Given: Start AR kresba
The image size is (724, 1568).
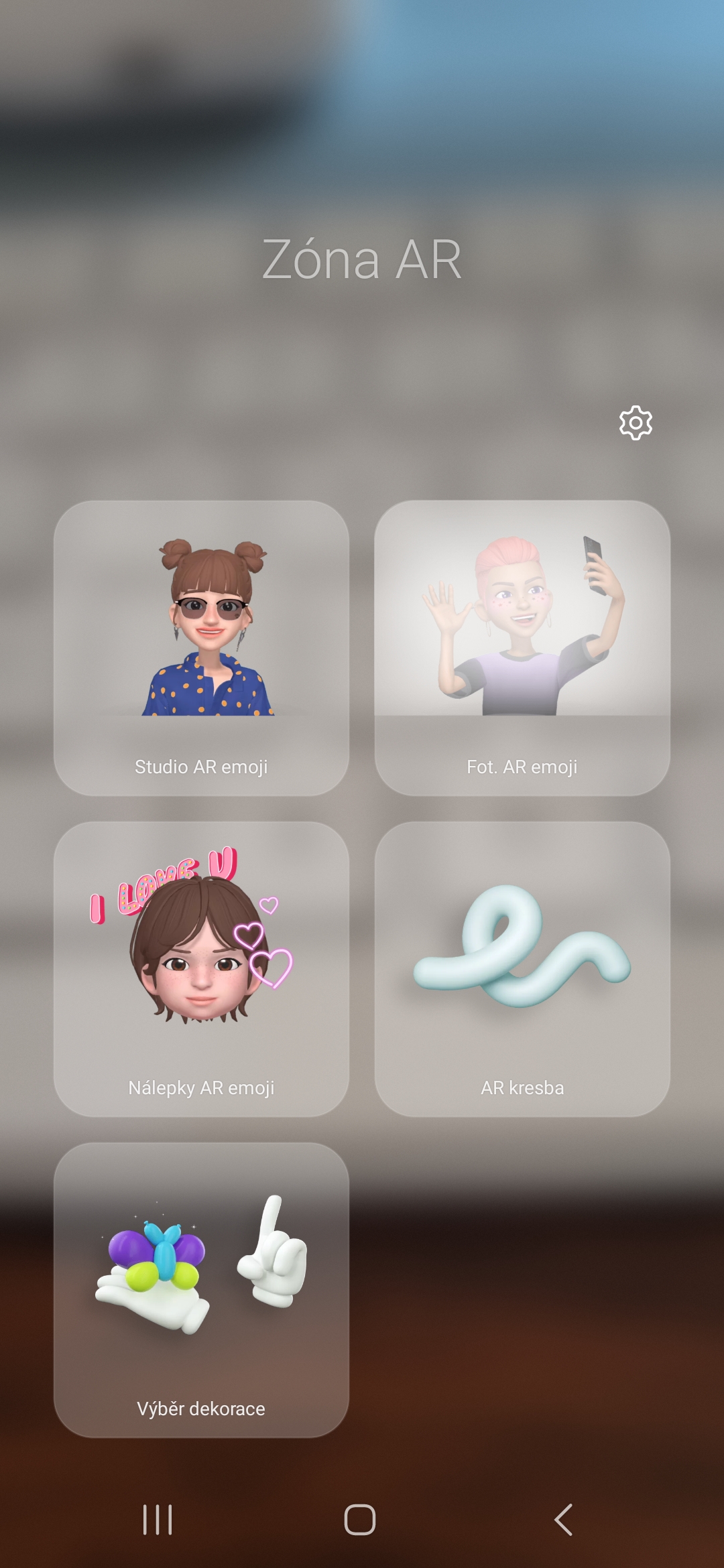Looking at the screenshot, I should [522, 969].
